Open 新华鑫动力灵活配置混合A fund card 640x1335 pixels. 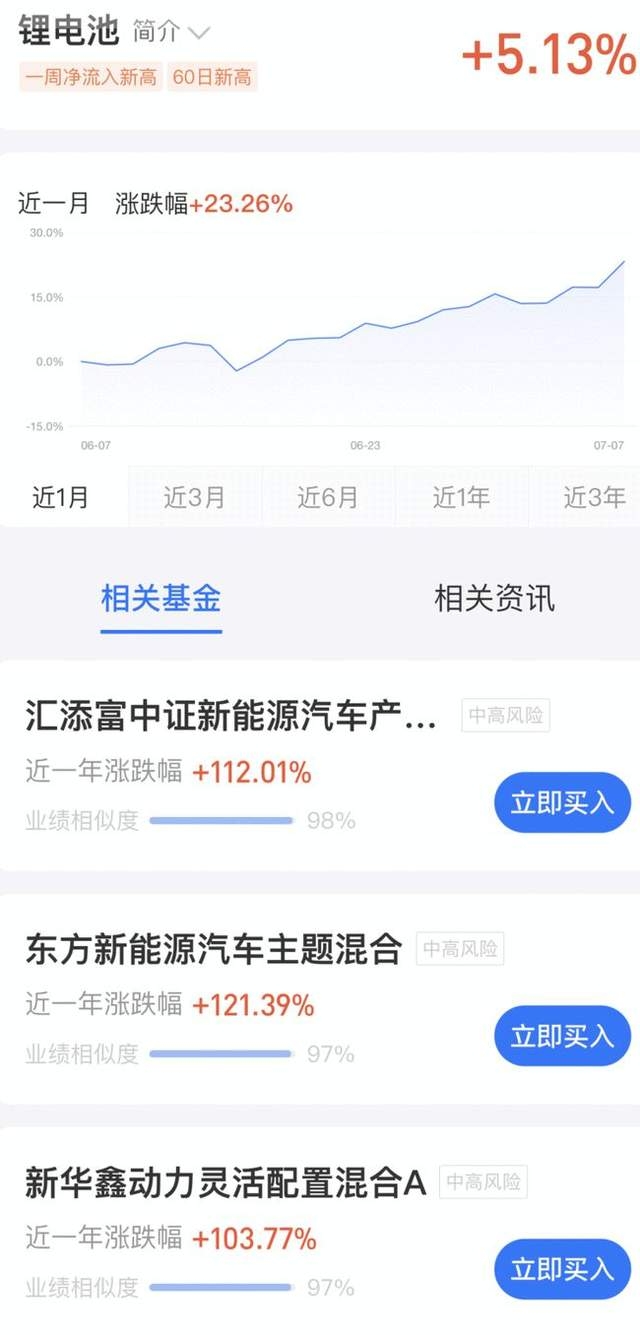225,1183
